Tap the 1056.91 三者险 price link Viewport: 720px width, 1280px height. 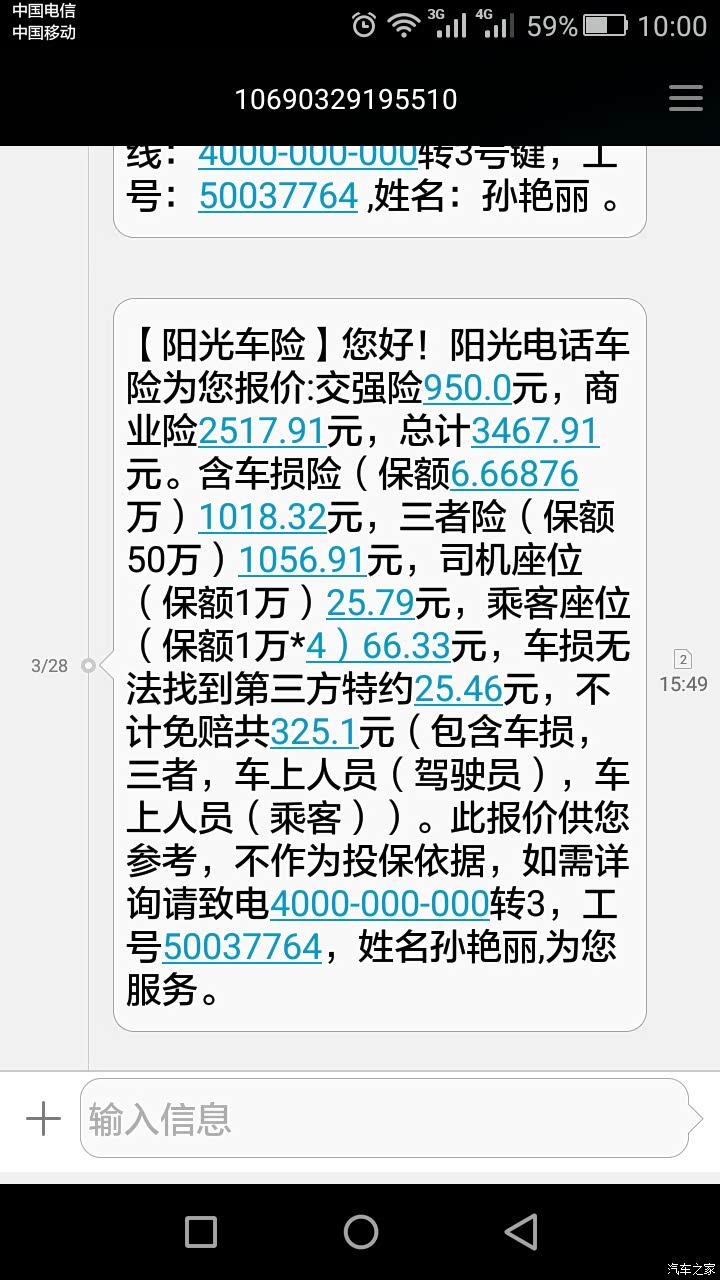[x=302, y=560]
